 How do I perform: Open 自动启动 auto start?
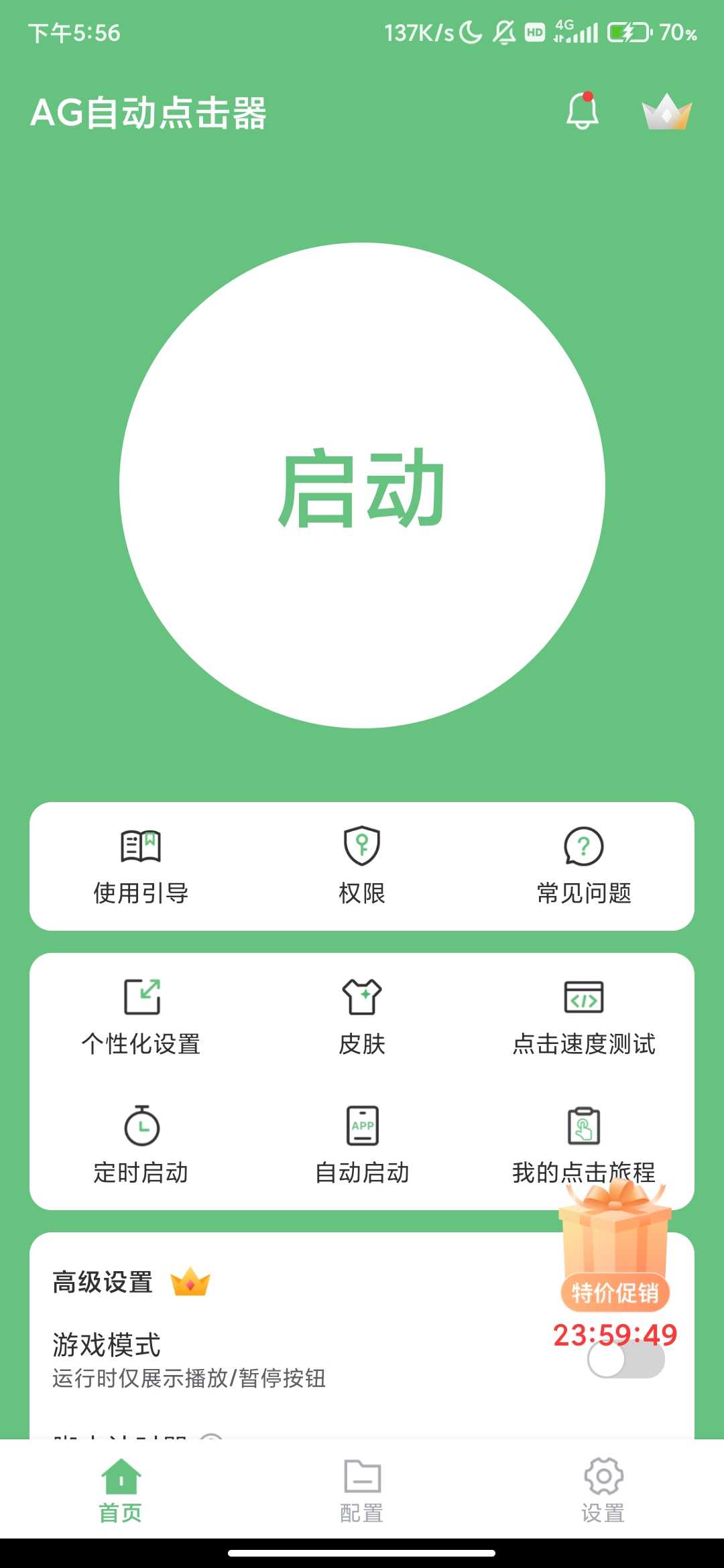[x=362, y=1146]
